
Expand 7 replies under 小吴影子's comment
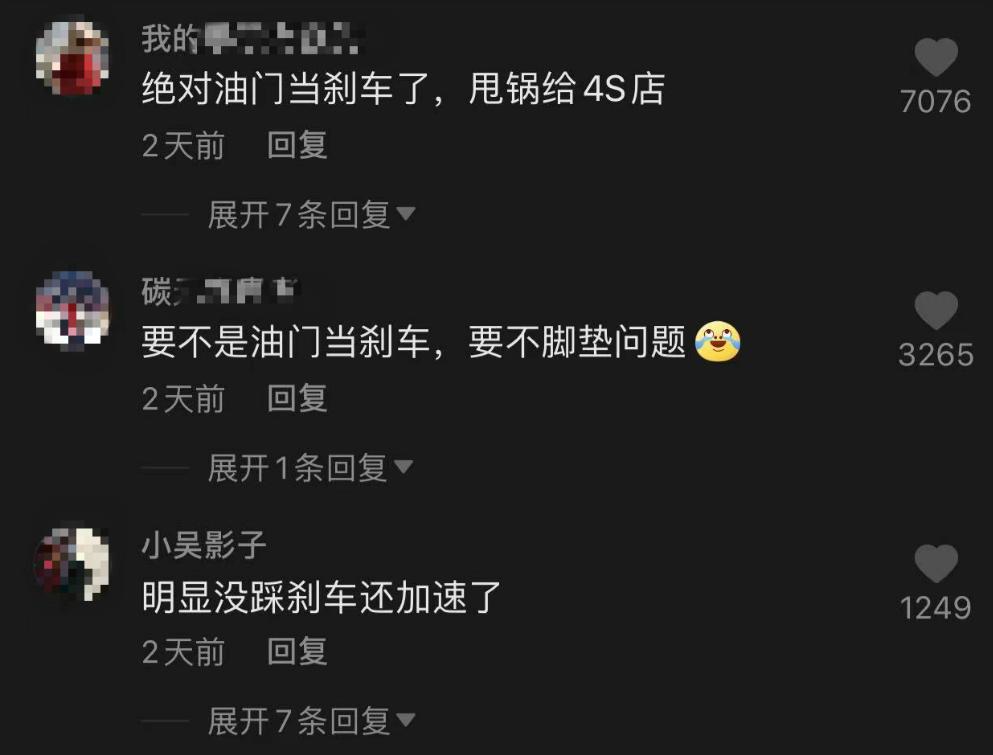click(310, 720)
